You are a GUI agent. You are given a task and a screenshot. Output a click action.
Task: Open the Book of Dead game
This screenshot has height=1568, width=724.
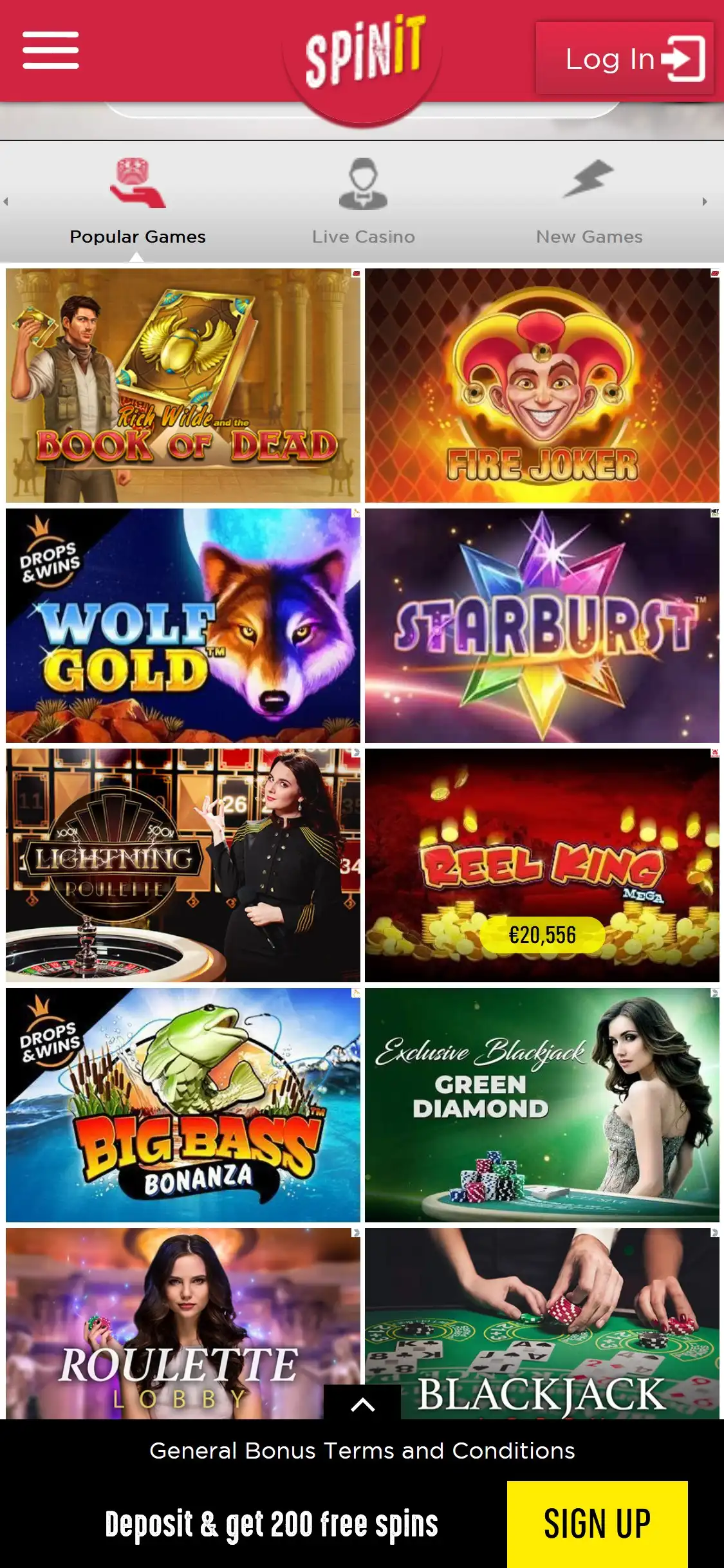[183, 385]
